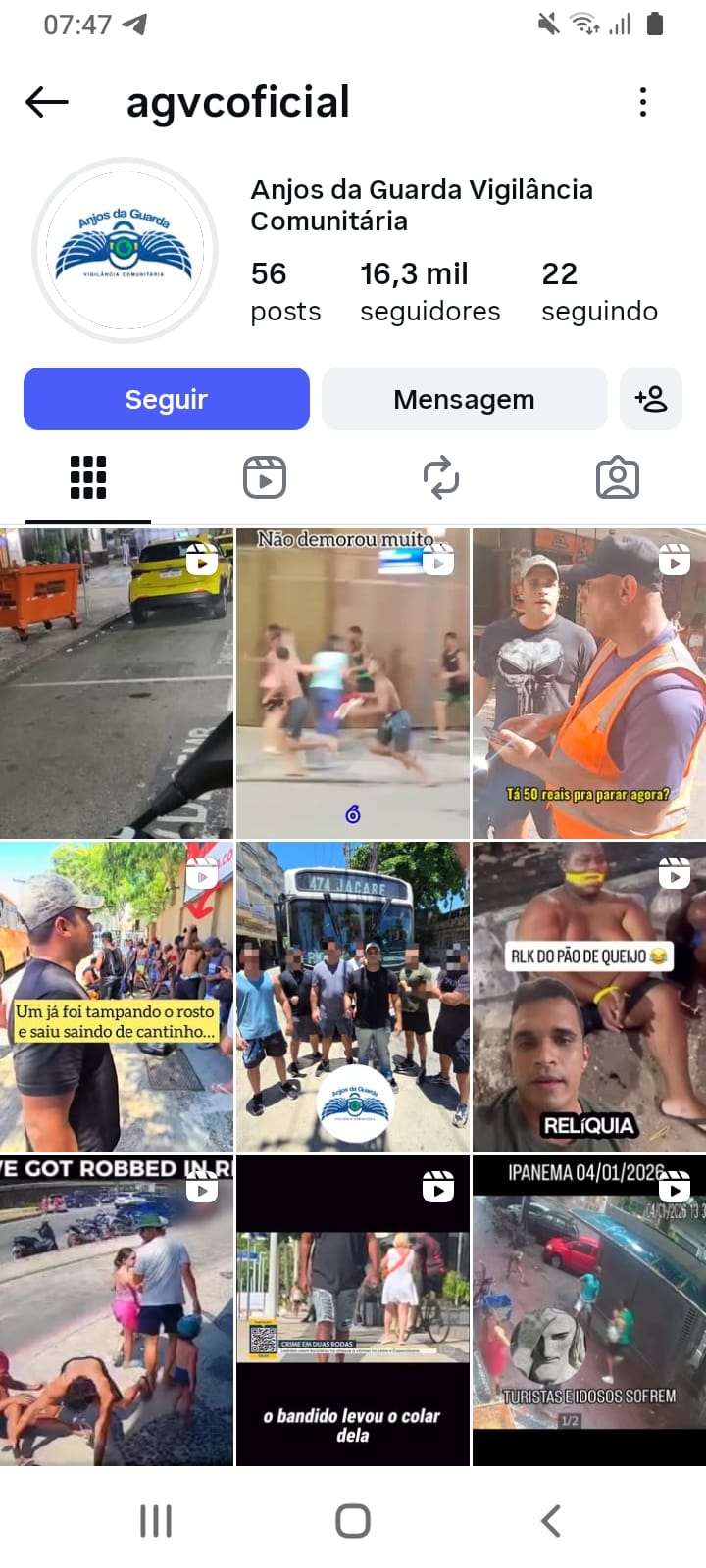
Task: Switch to the posts grid tab
Action: coord(88,478)
